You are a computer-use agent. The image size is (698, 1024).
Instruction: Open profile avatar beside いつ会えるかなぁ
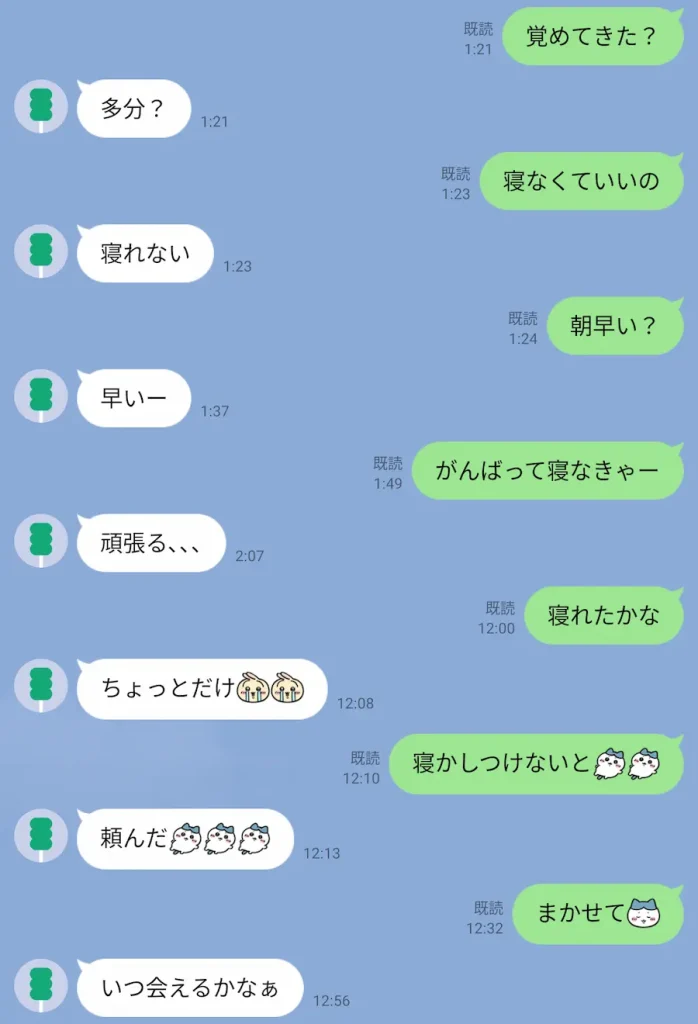click(41, 986)
